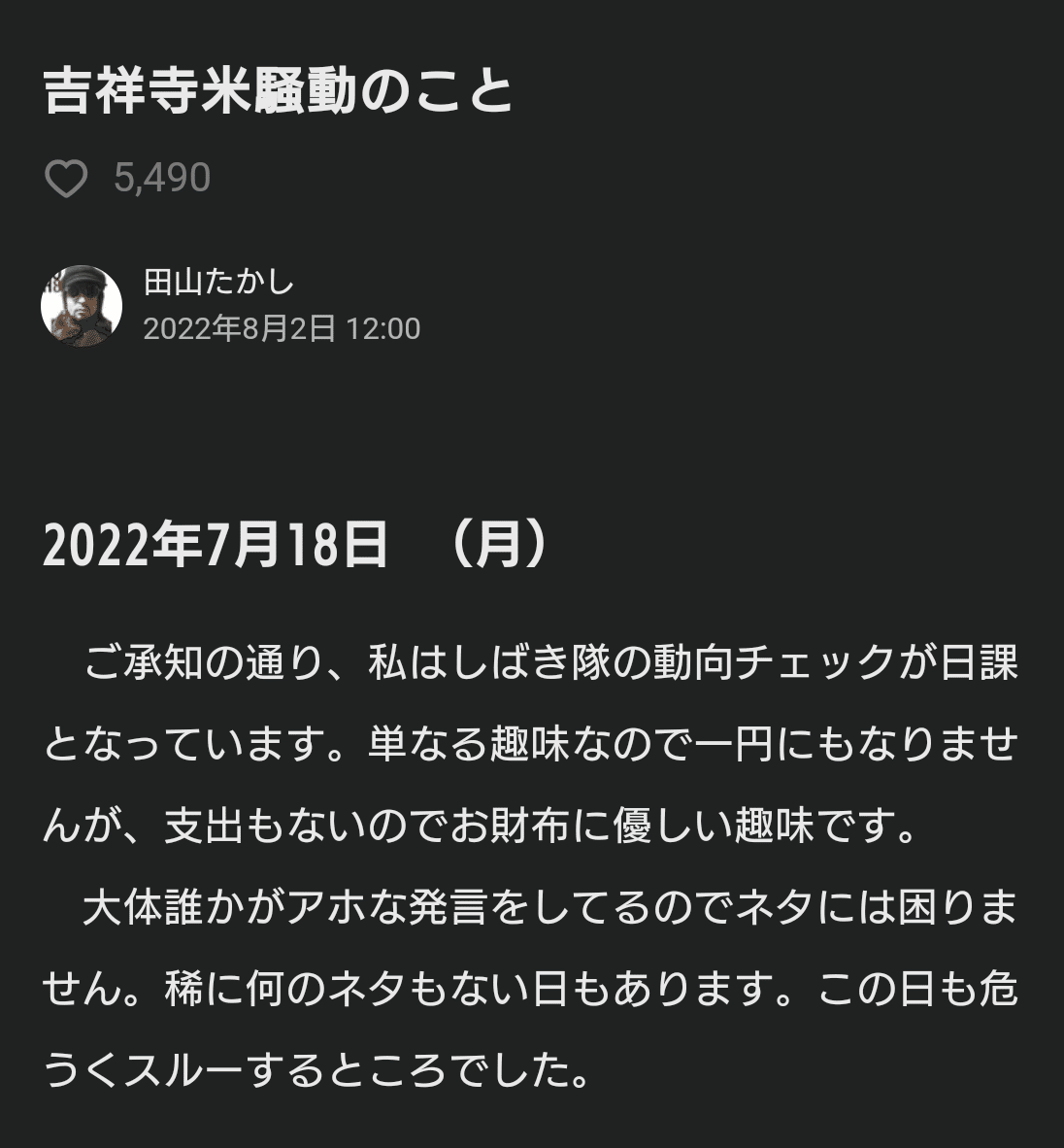Tap the heart outline to favorite the post
Image resolution: width=1064 pixels, height=1148 pixels.
[67, 178]
